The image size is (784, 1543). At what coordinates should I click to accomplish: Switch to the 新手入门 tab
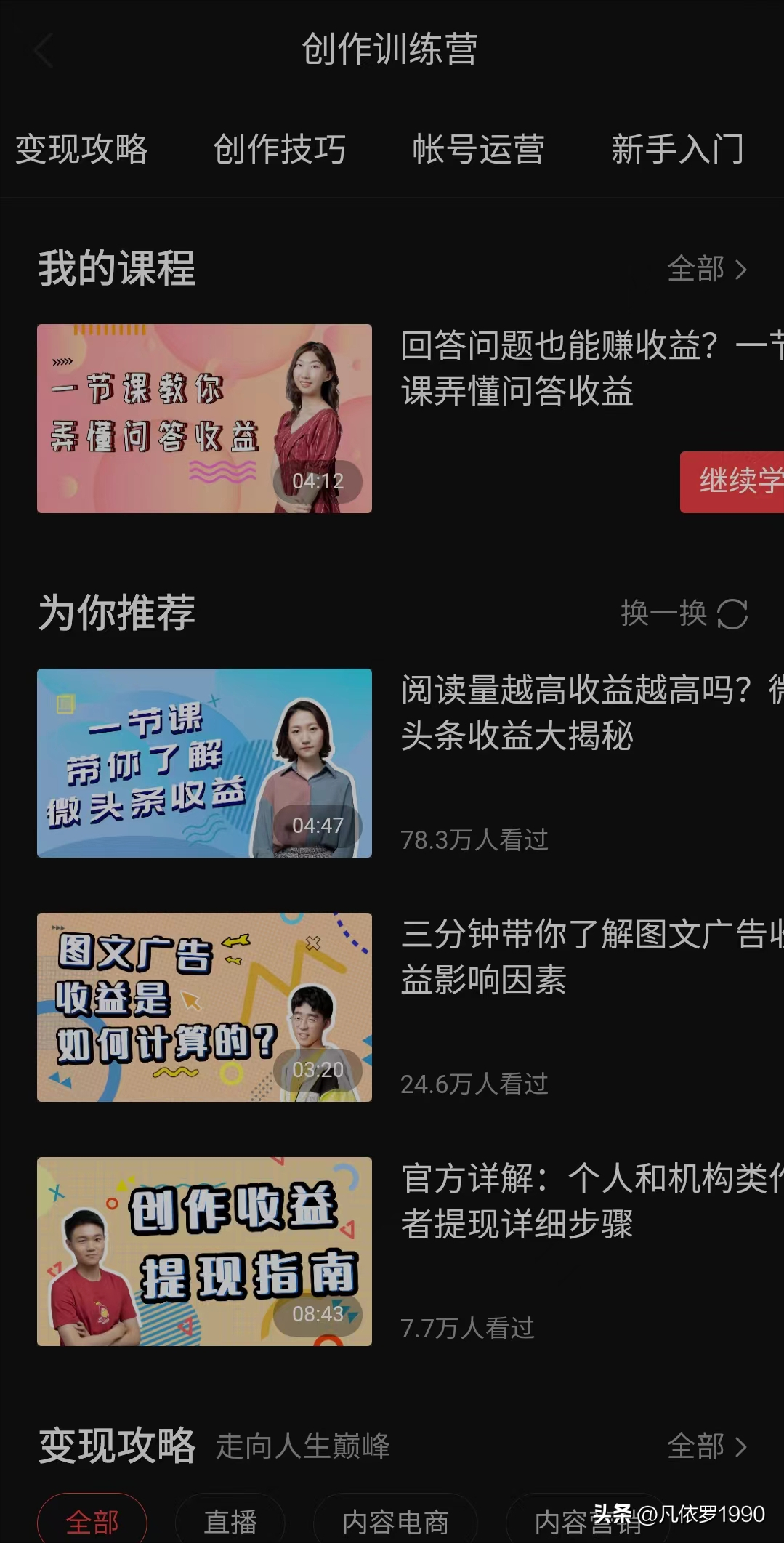677,150
